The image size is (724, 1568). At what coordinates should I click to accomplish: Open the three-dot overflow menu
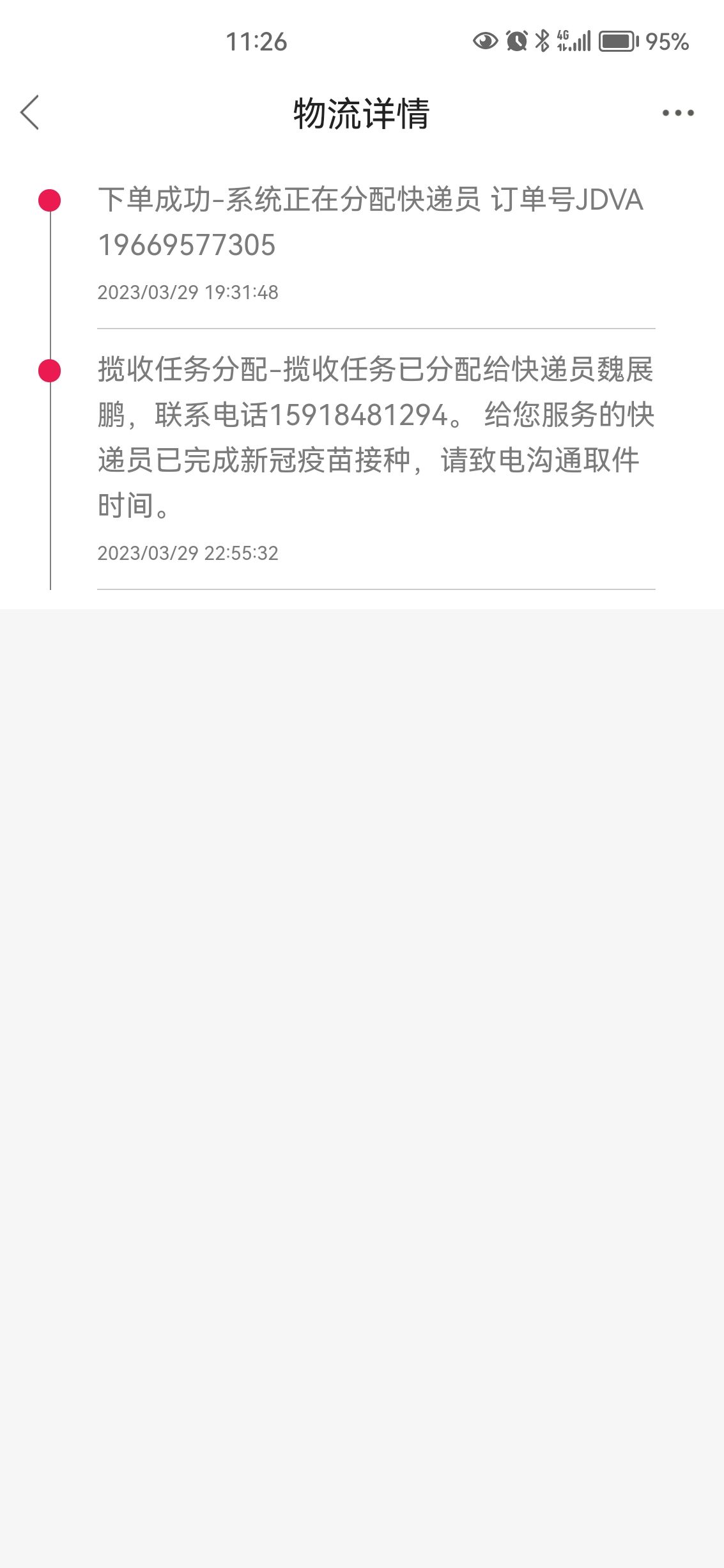point(677,113)
